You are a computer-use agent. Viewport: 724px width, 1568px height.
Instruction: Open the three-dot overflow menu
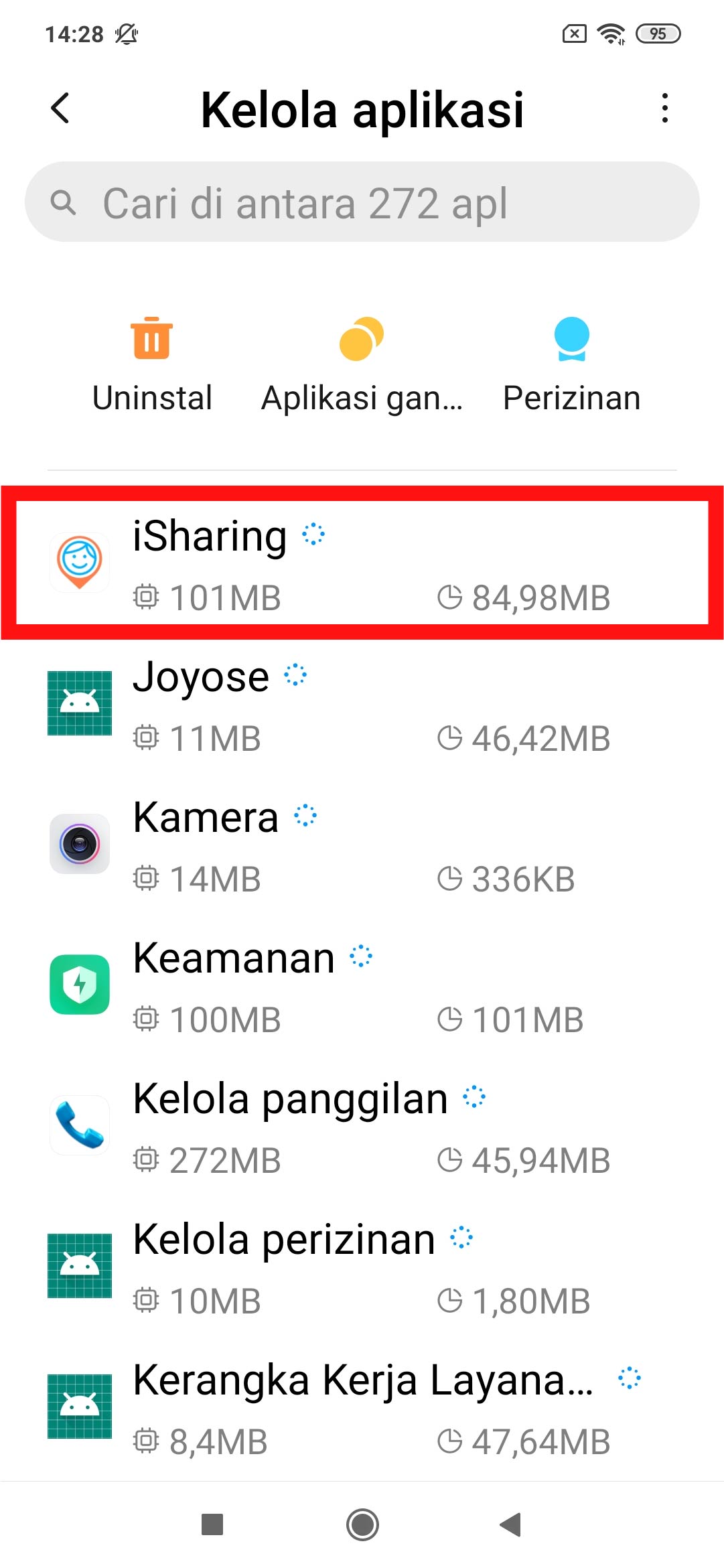pos(664,109)
